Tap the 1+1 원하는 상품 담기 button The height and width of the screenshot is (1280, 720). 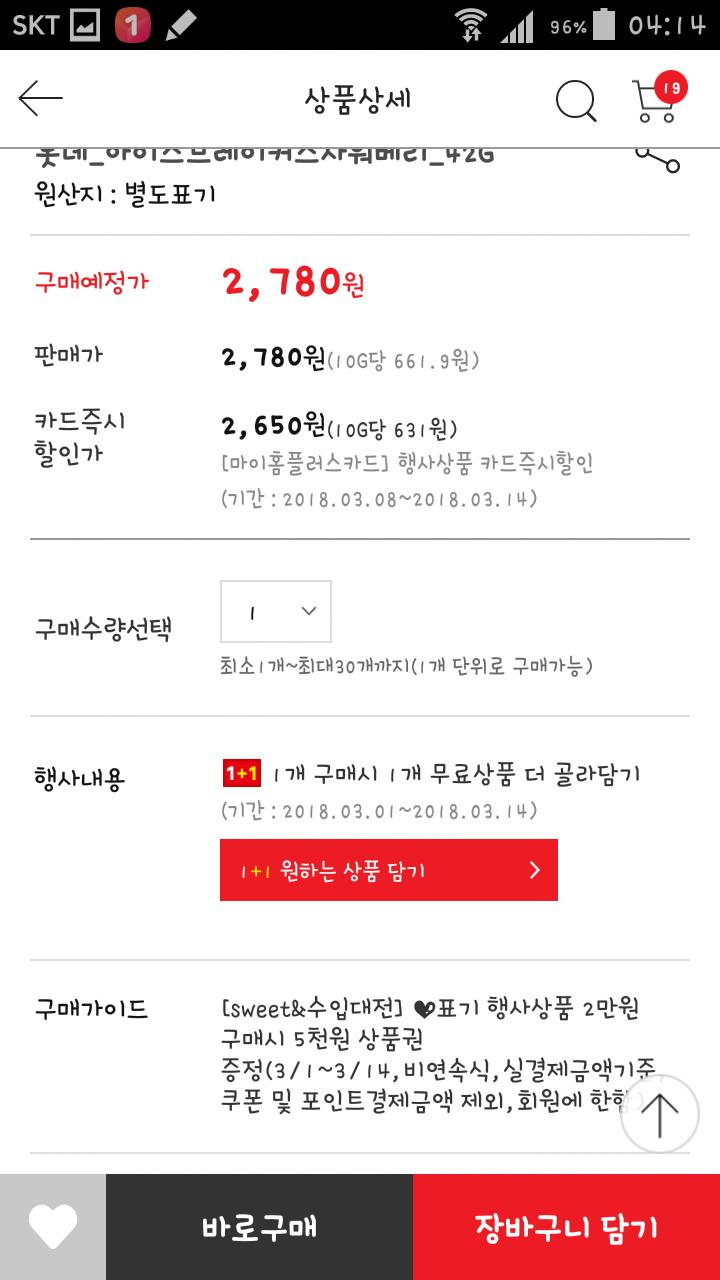click(388, 870)
